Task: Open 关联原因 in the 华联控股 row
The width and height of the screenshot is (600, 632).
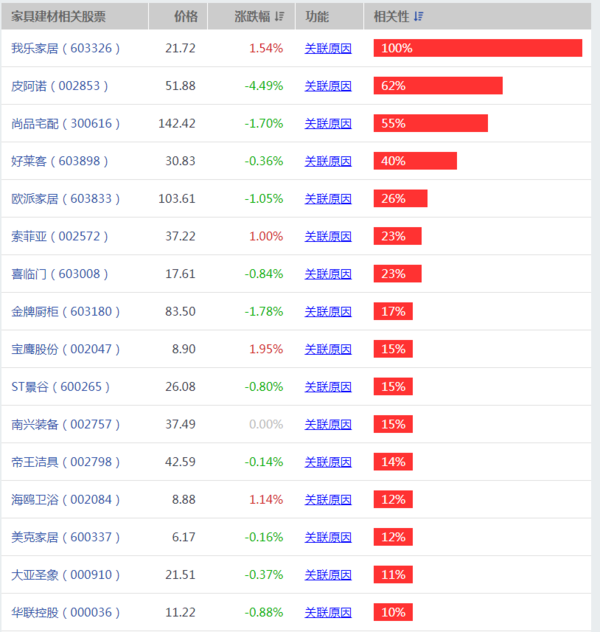Action: 328,612
